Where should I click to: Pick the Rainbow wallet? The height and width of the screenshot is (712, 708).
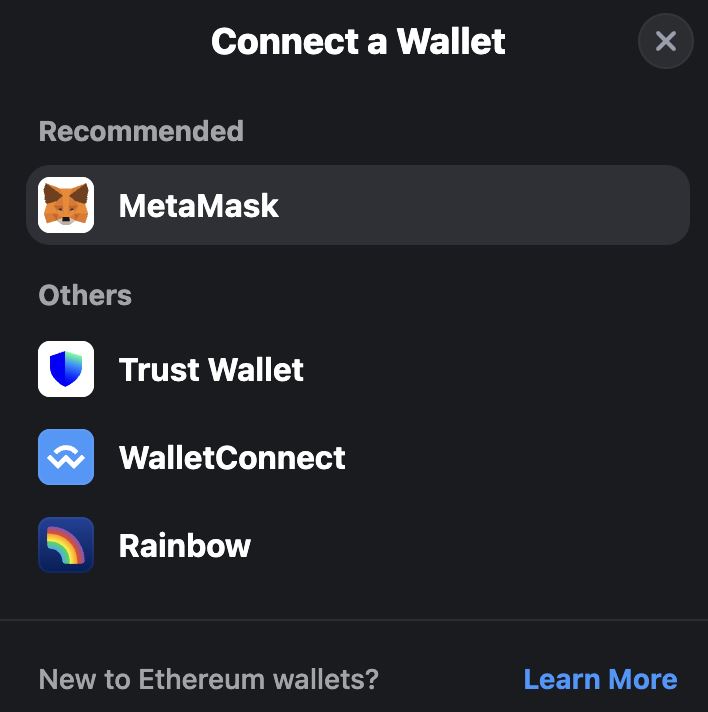tap(184, 545)
